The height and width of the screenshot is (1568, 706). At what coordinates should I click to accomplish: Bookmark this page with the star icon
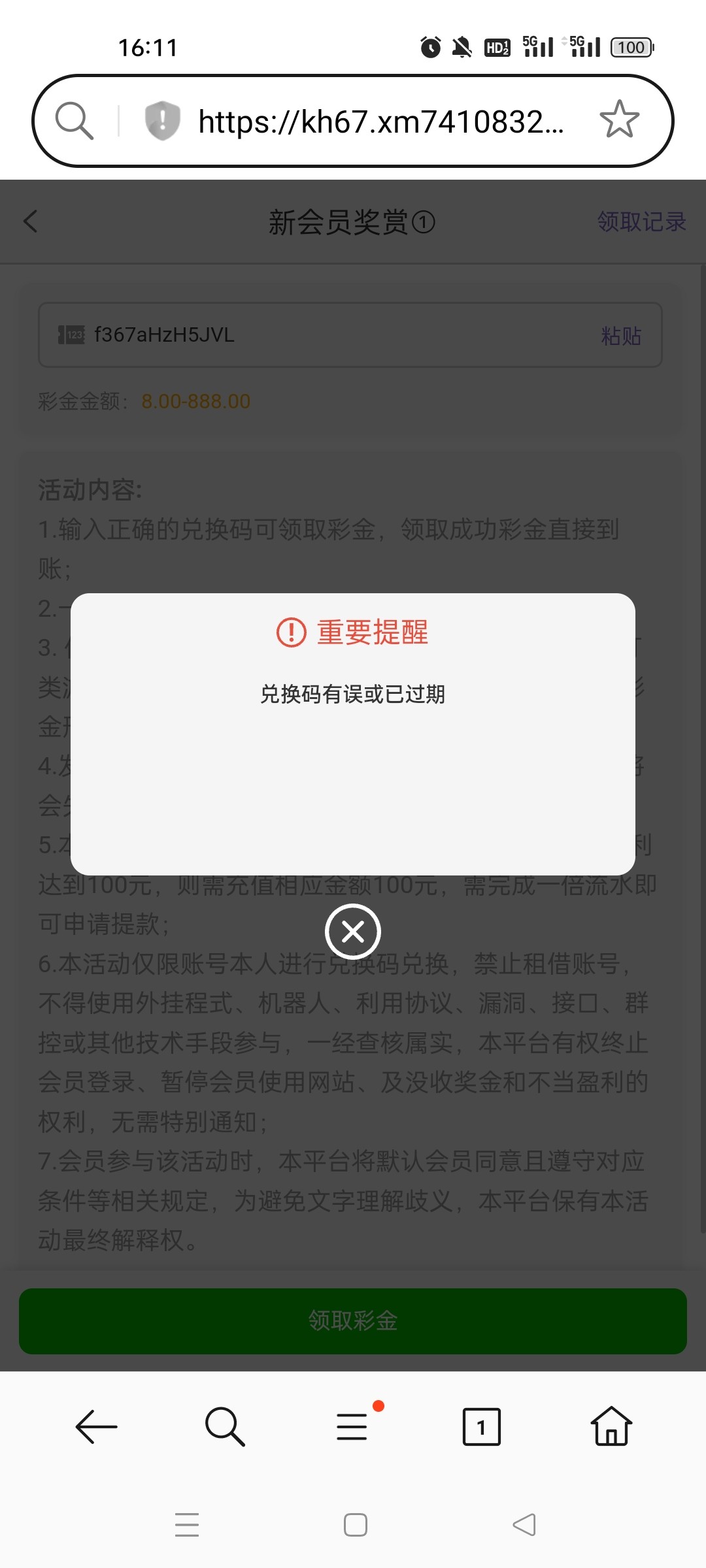click(x=619, y=120)
